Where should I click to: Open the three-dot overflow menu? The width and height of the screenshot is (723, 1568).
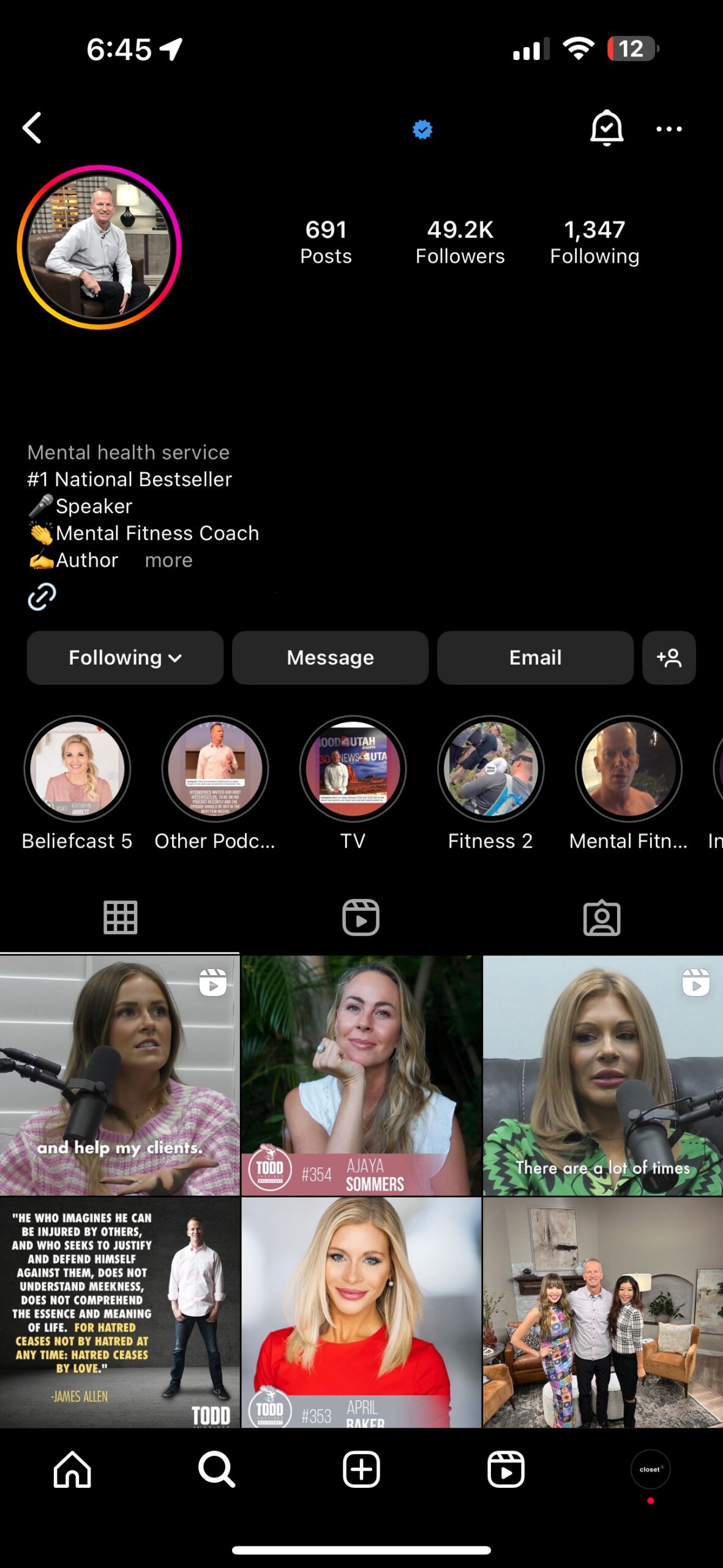click(x=669, y=129)
